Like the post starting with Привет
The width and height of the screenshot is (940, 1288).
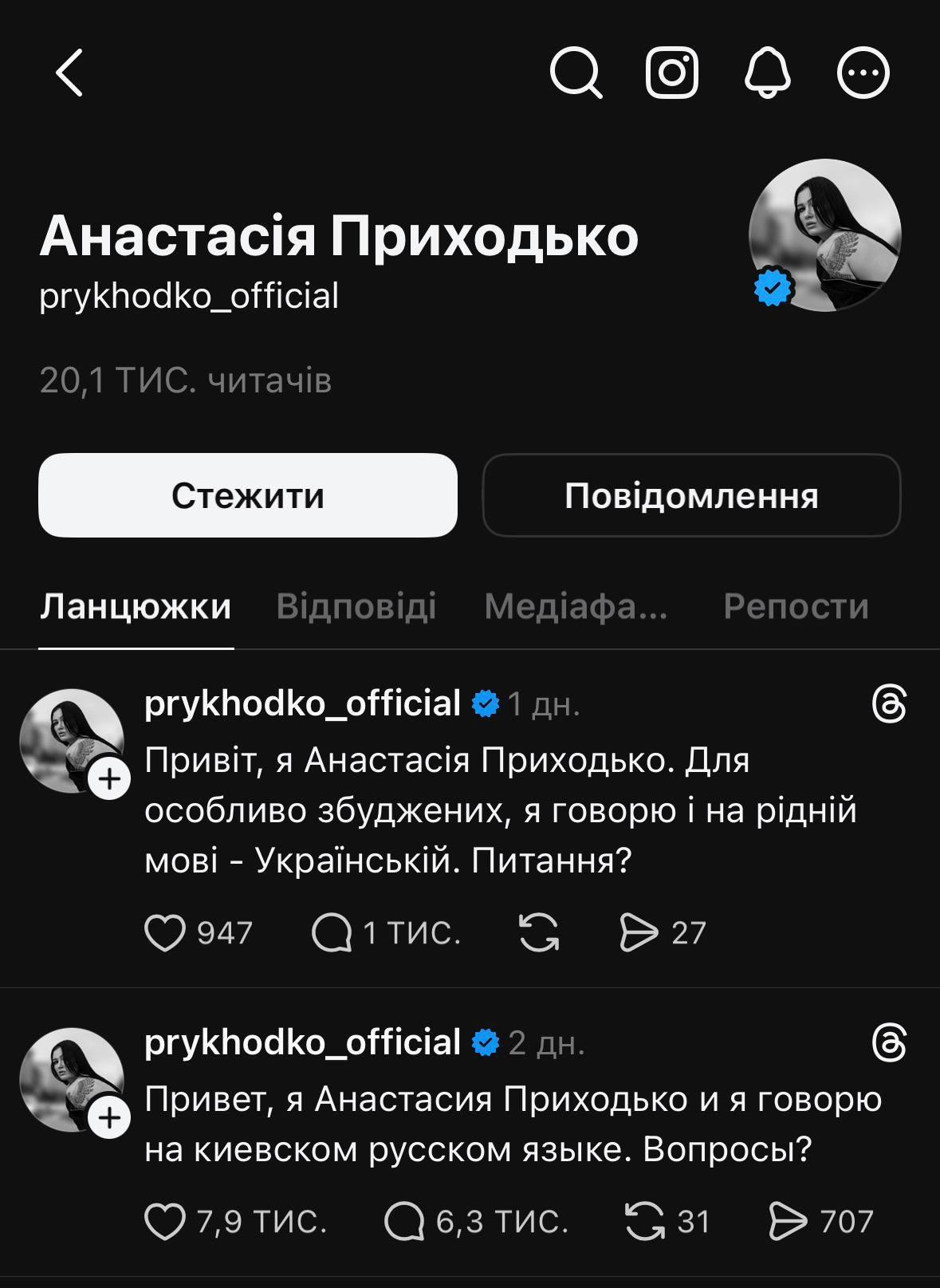[x=165, y=1221]
